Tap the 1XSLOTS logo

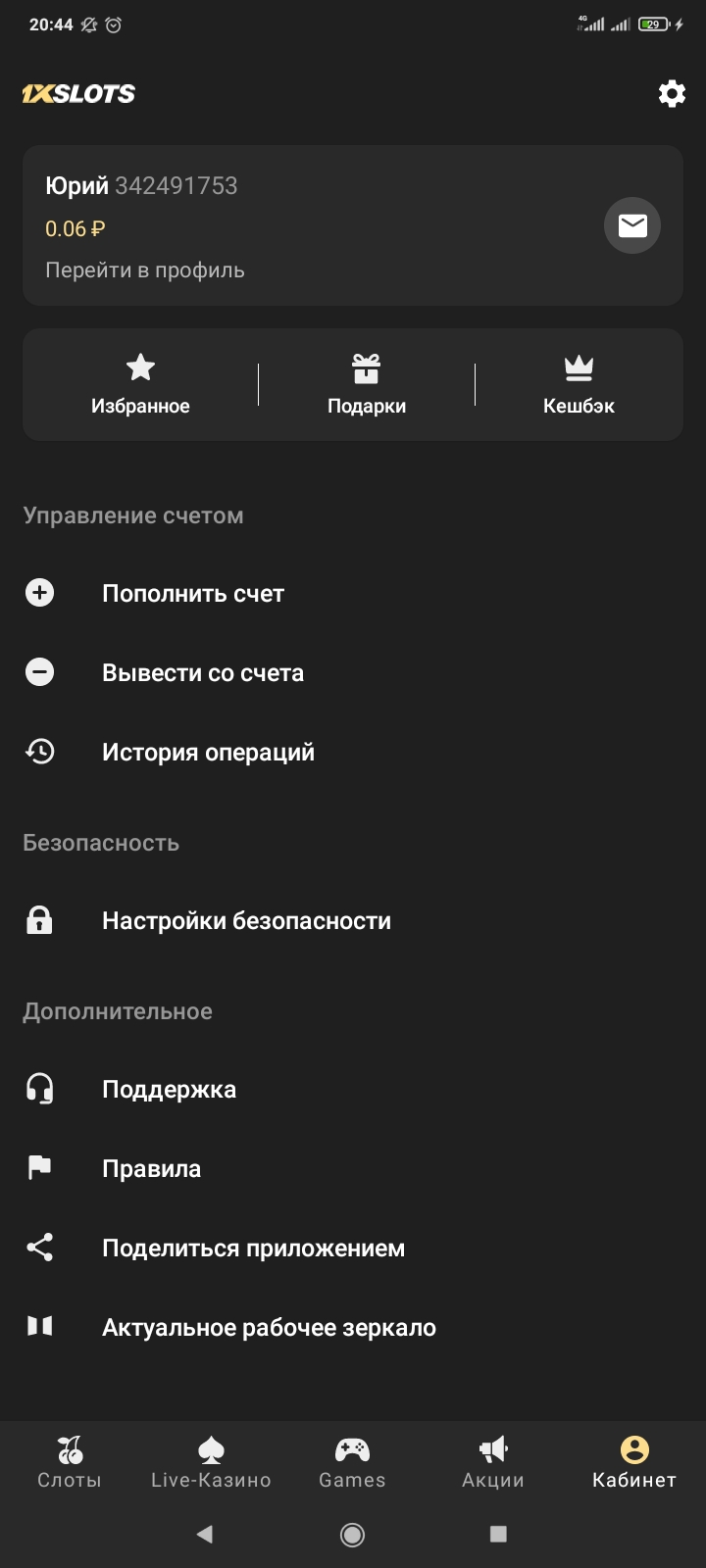point(78,93)
